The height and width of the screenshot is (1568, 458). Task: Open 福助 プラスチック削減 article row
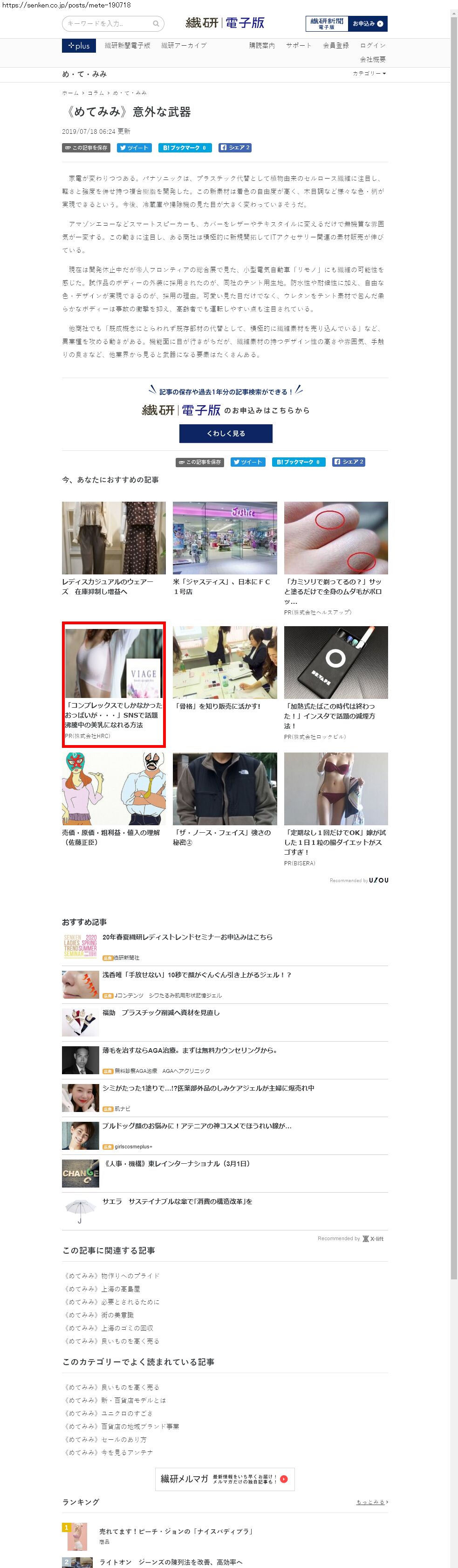225,1022
